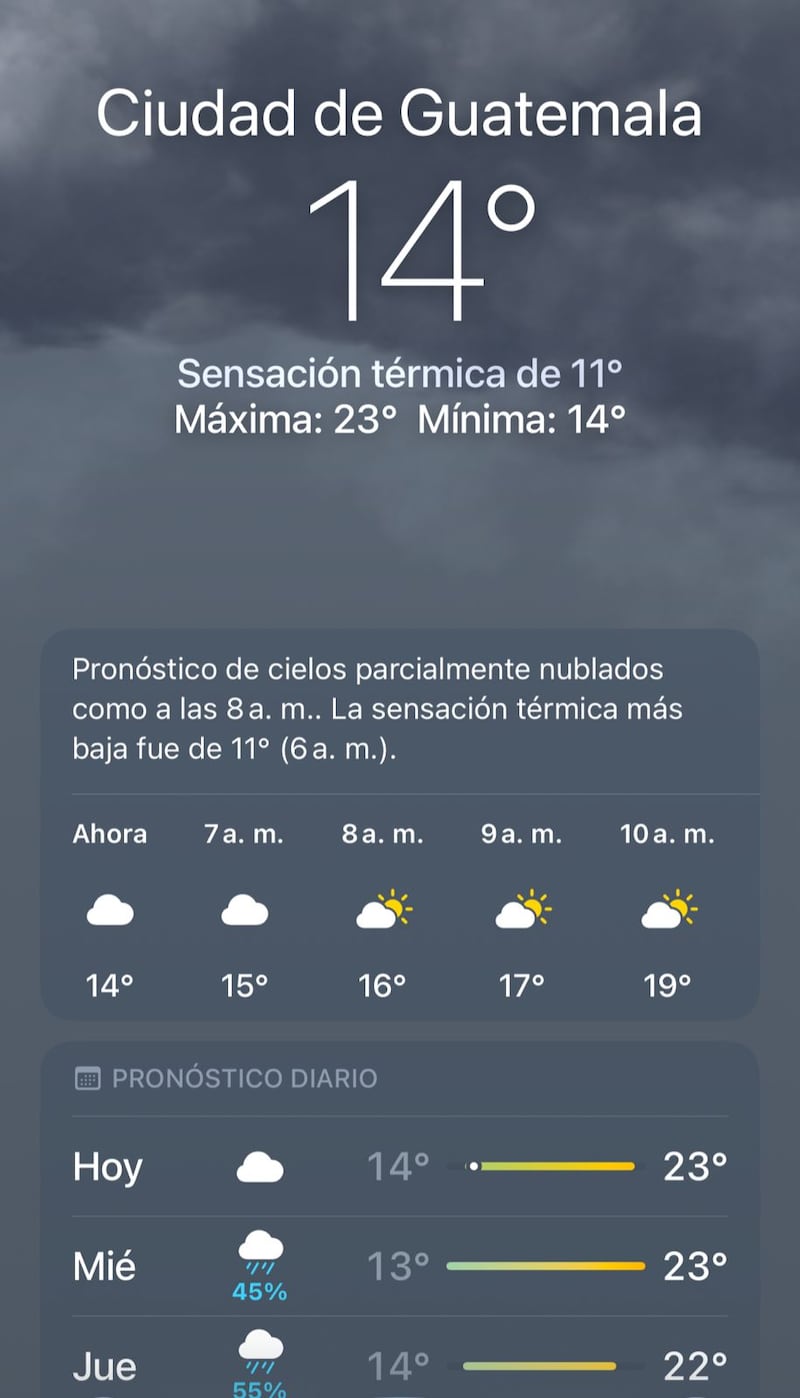This screenshot has width=800, height=1398.
Task: Open today's Hoy daily forecast row
Action: click(400, 1166)
